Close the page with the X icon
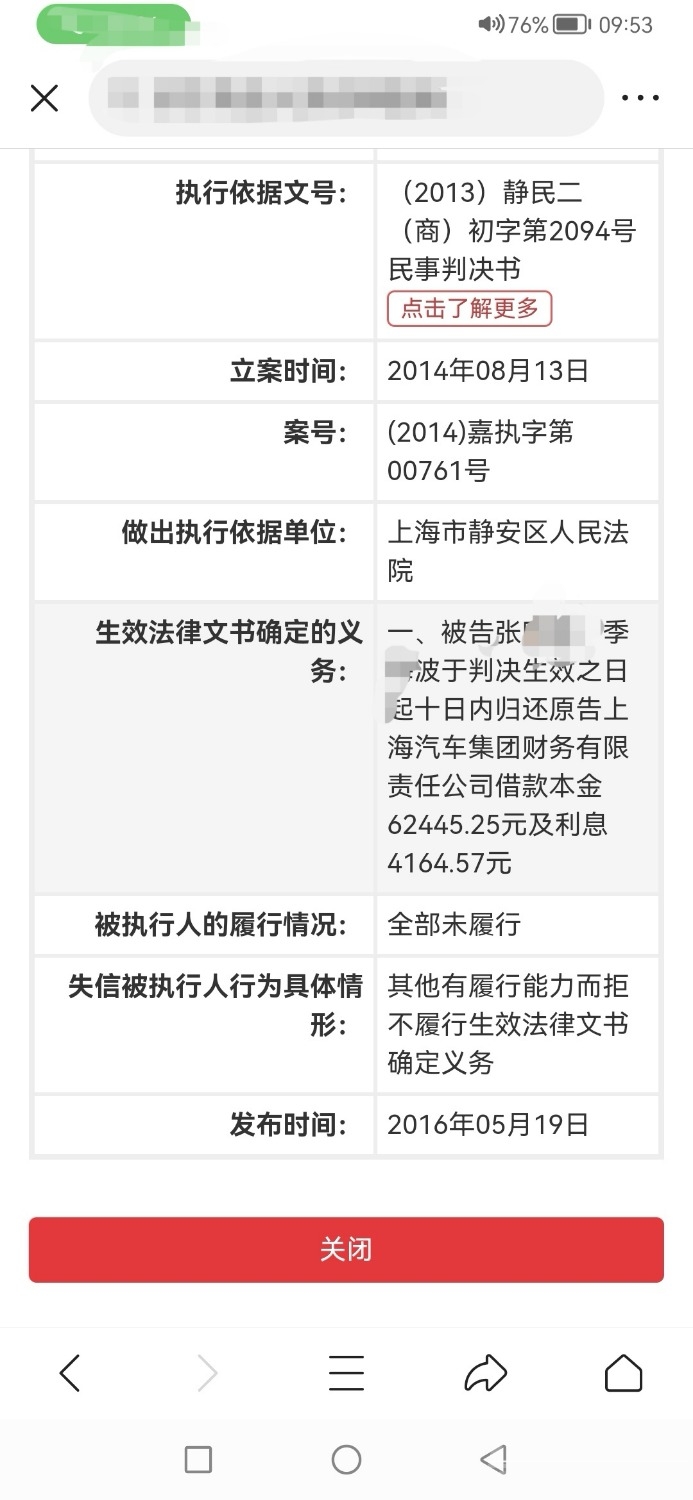This screenshot has width=693, height=1500. [44, 98]
